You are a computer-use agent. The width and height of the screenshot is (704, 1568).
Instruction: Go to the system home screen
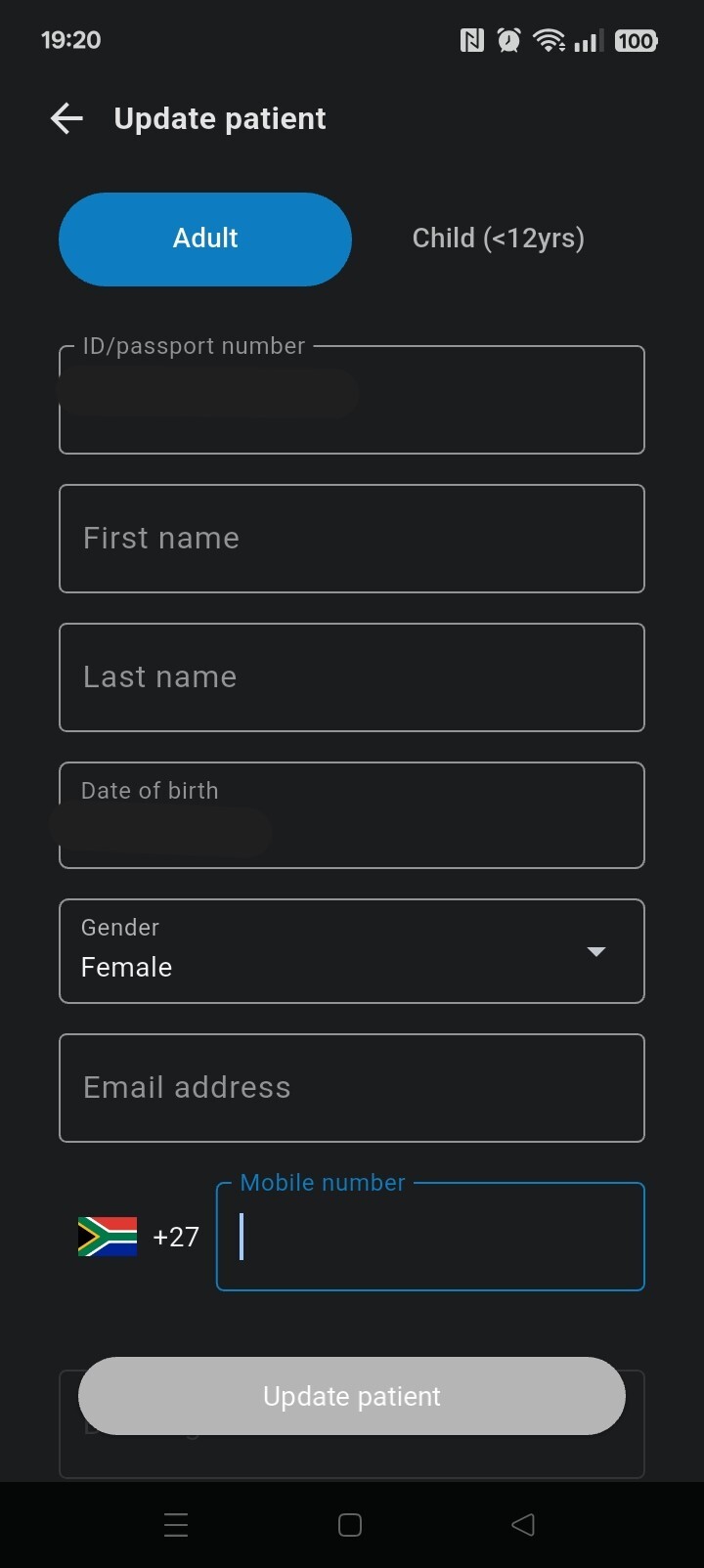tap(350, 1525)
